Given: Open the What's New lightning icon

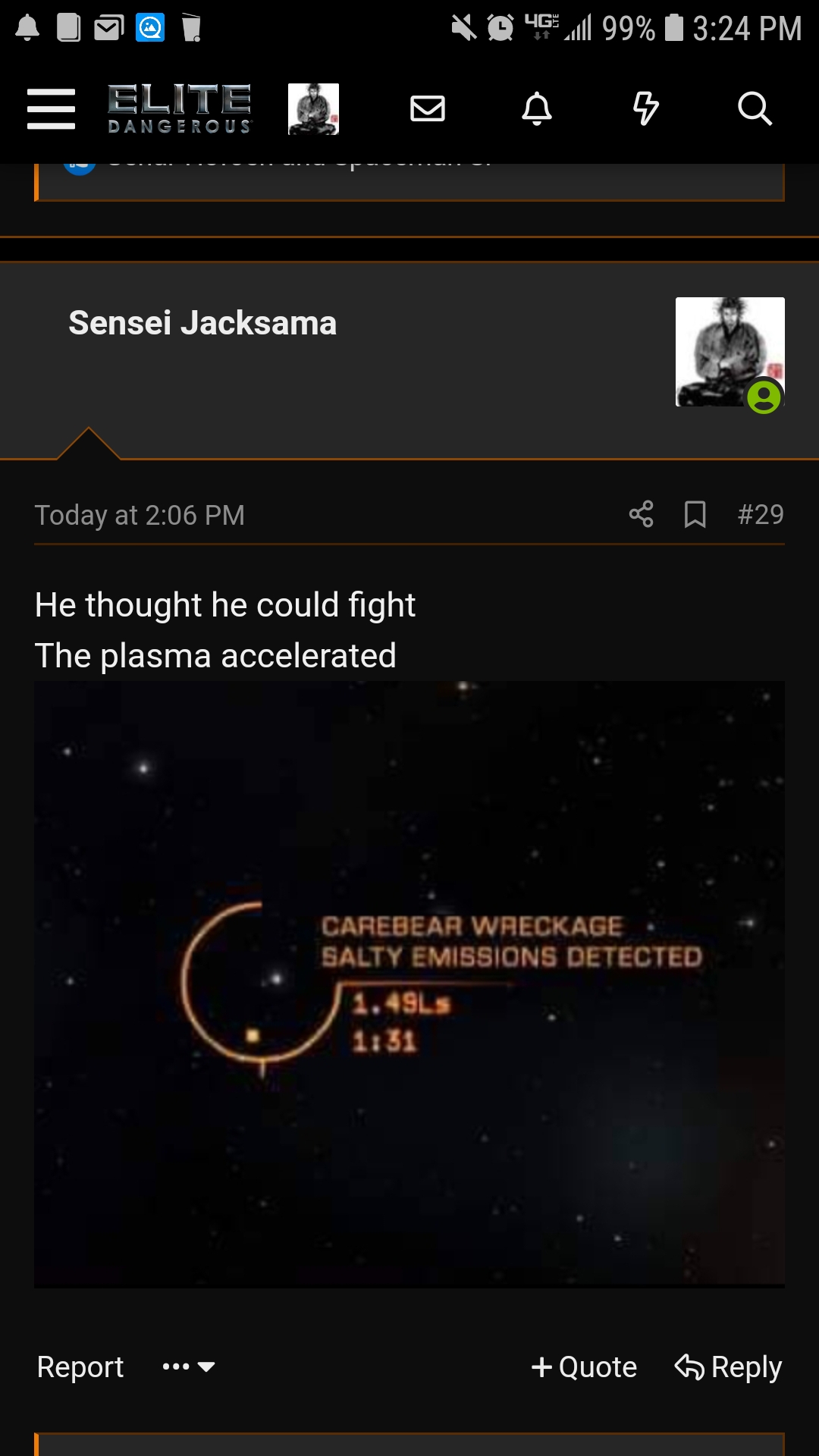Looking at the screenshot, I should click(x=645, y=108).
